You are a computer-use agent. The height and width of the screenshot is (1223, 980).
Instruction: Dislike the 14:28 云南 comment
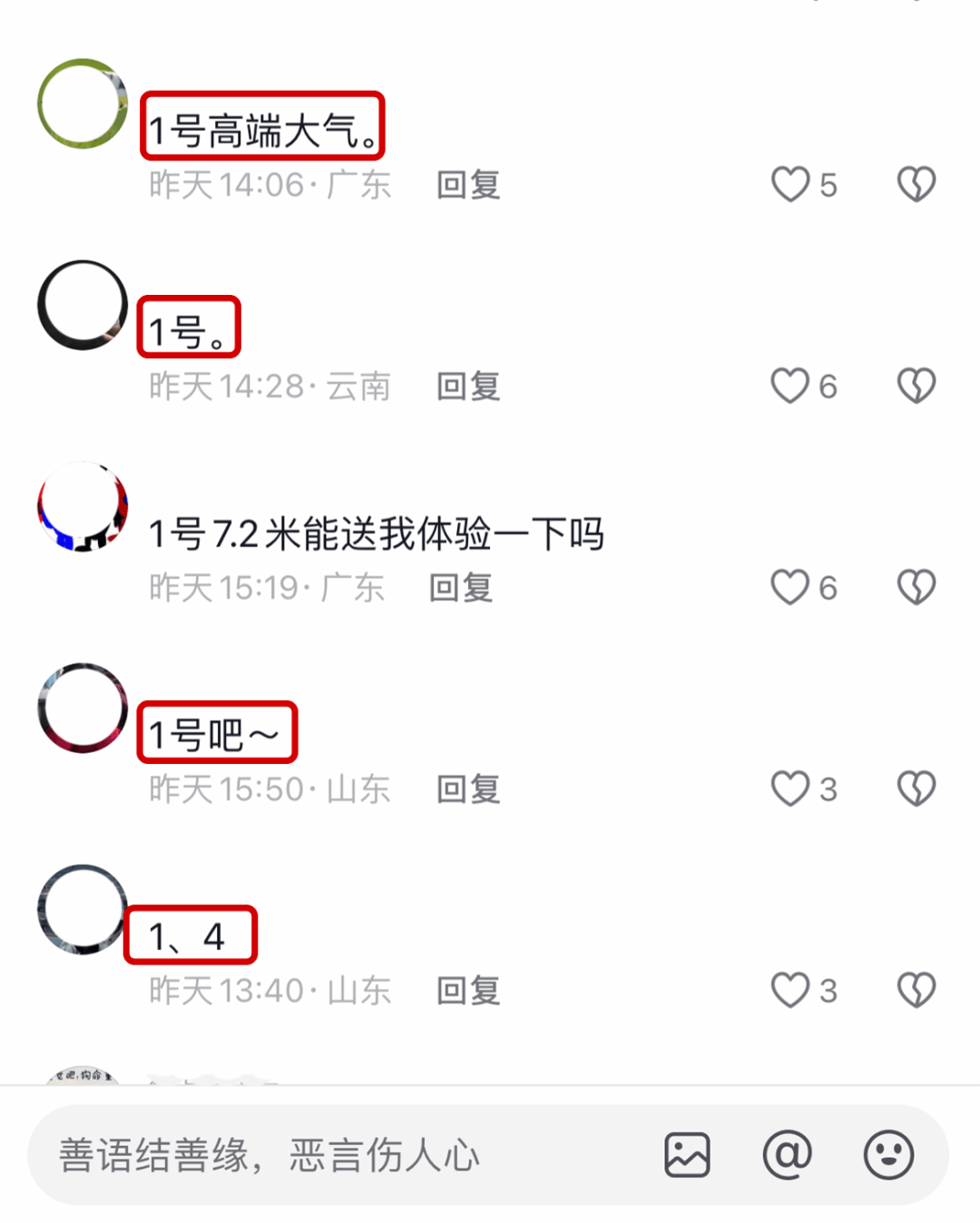916,386
